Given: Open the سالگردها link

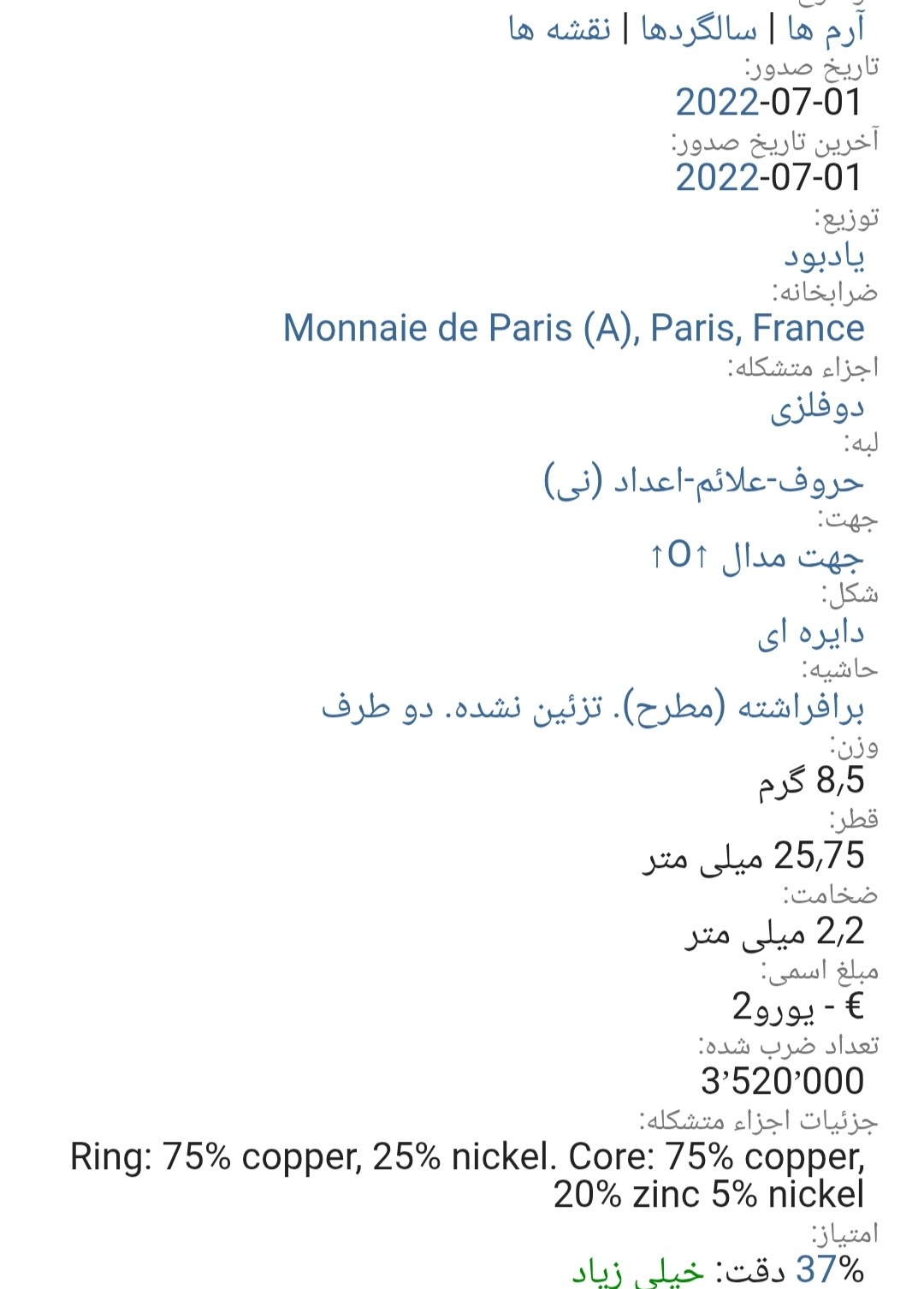Looking at the screenshot, I should coord(699,31).
